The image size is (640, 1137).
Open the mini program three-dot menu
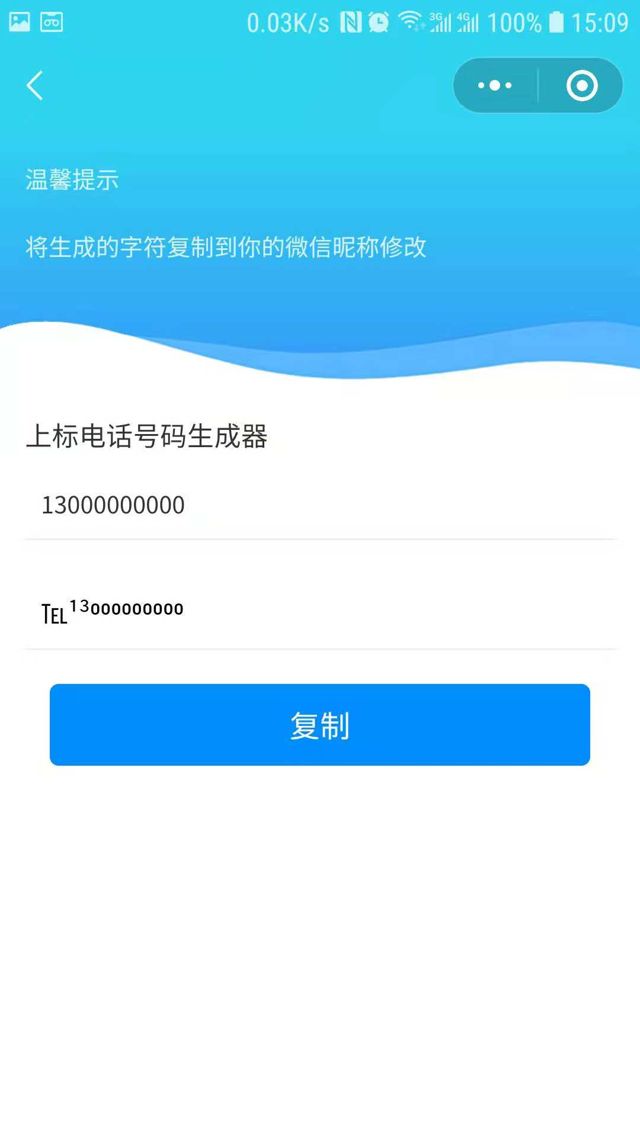coord(495,86)
